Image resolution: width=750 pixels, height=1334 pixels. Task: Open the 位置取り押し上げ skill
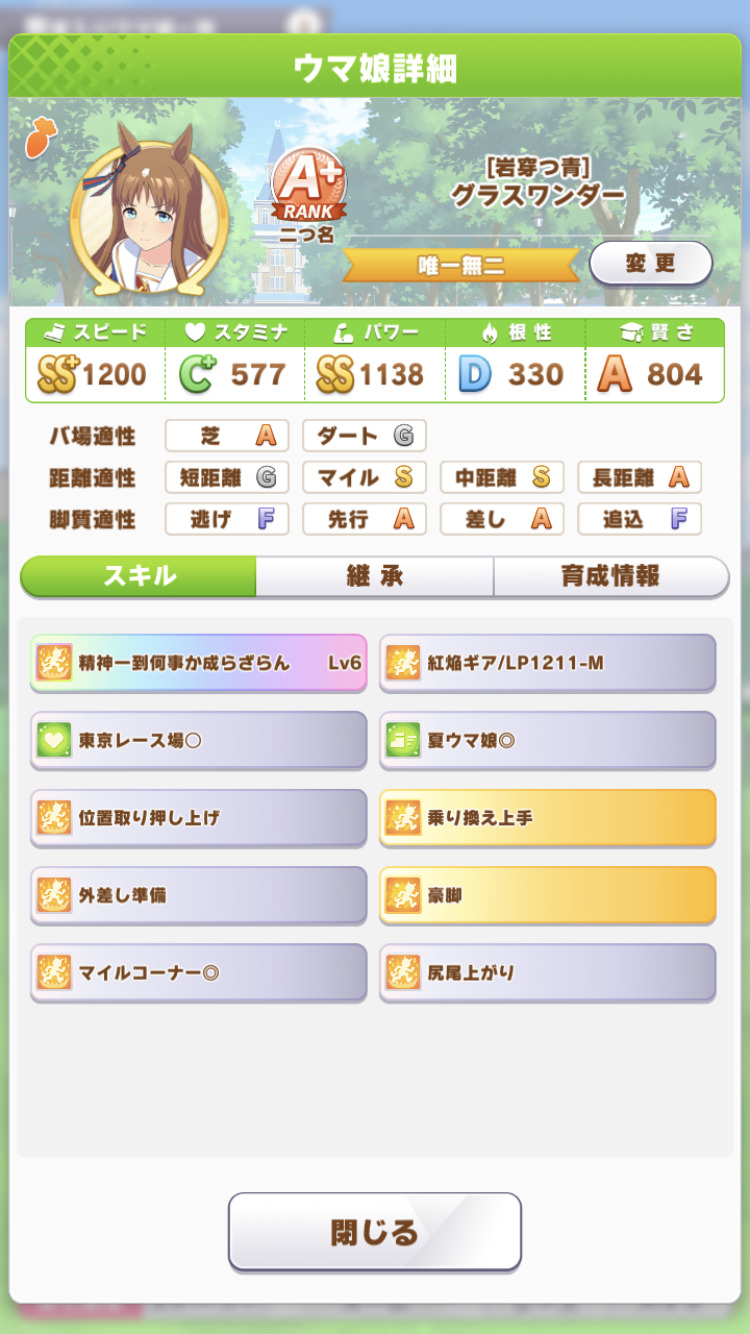tap(199, 818)
